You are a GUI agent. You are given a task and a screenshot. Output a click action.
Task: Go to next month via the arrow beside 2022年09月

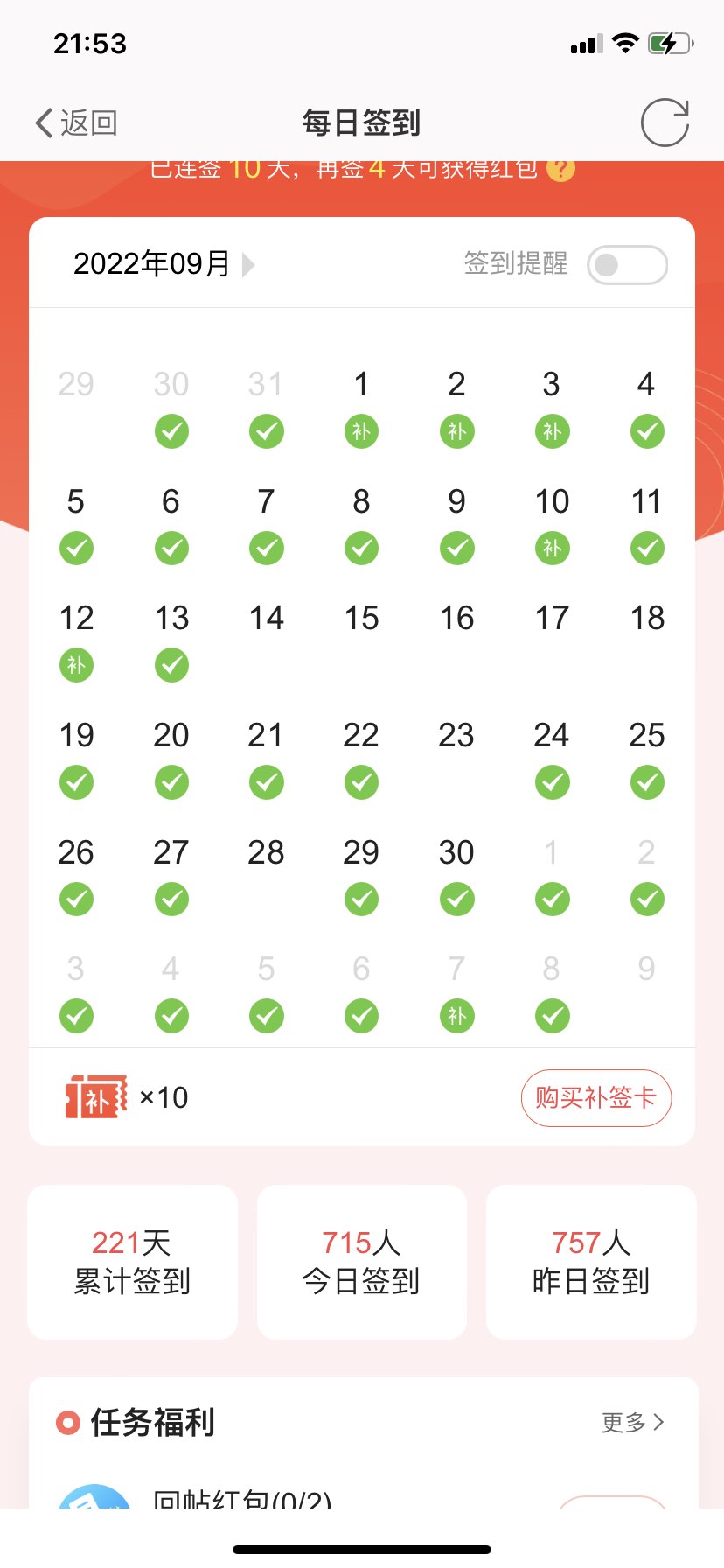(249, 264)
